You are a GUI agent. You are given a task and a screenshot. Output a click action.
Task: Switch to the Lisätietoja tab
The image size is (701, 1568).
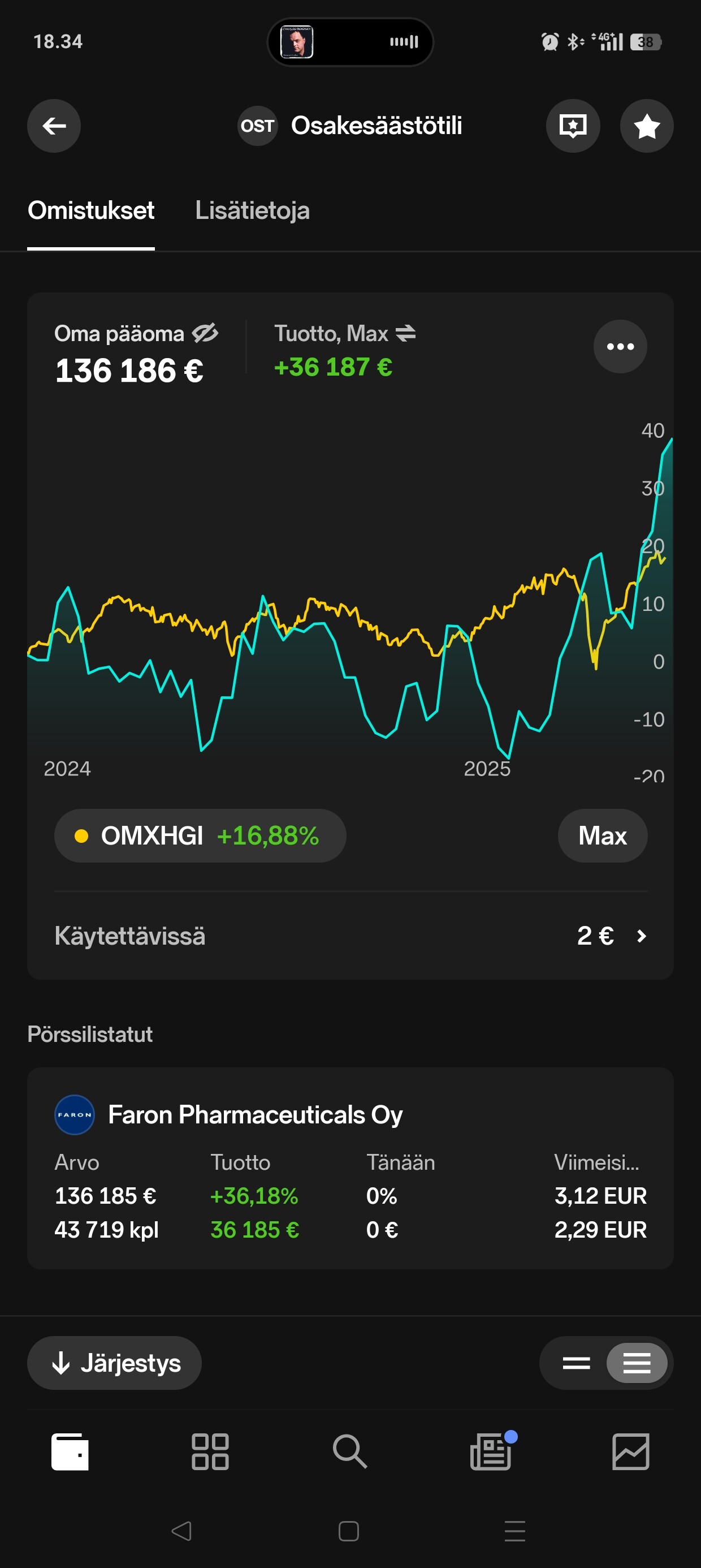click(x=252, y=210)
